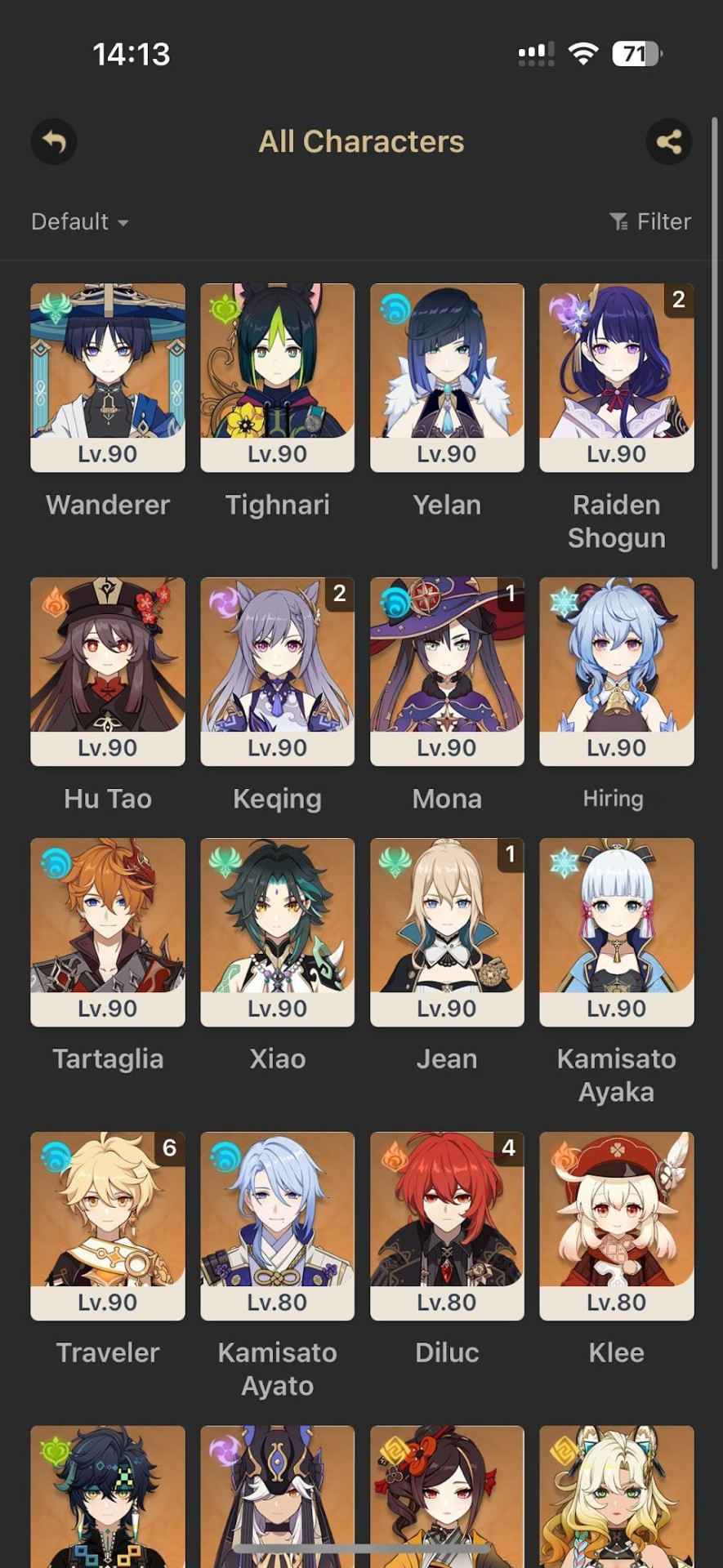View Mona's character details
This screenshot has width=723, height=1568.
point(447,671)
